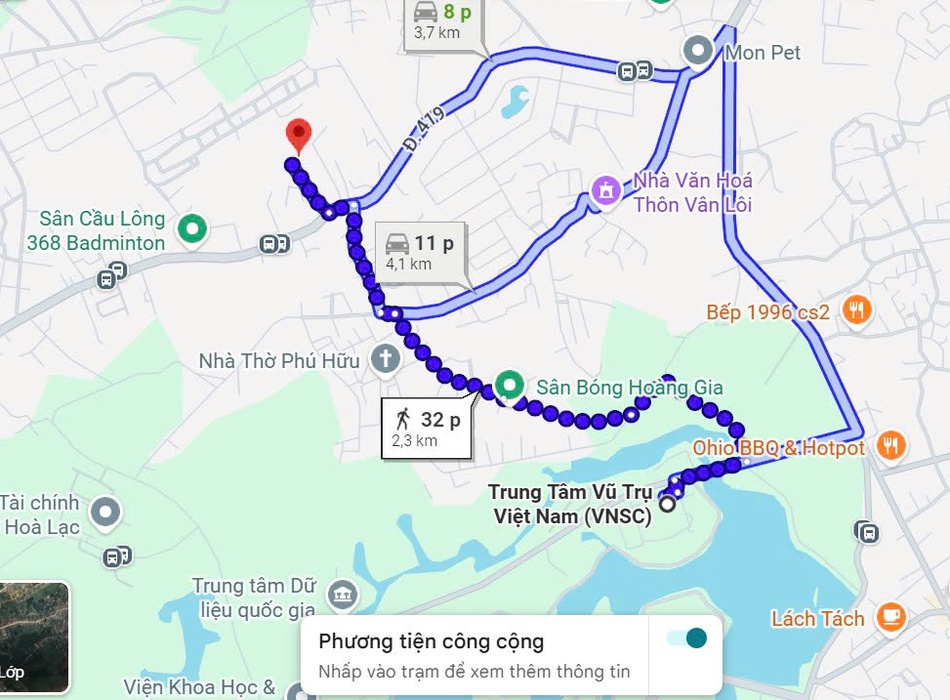Tap the Mon Pet place marker

pos(697,51)
